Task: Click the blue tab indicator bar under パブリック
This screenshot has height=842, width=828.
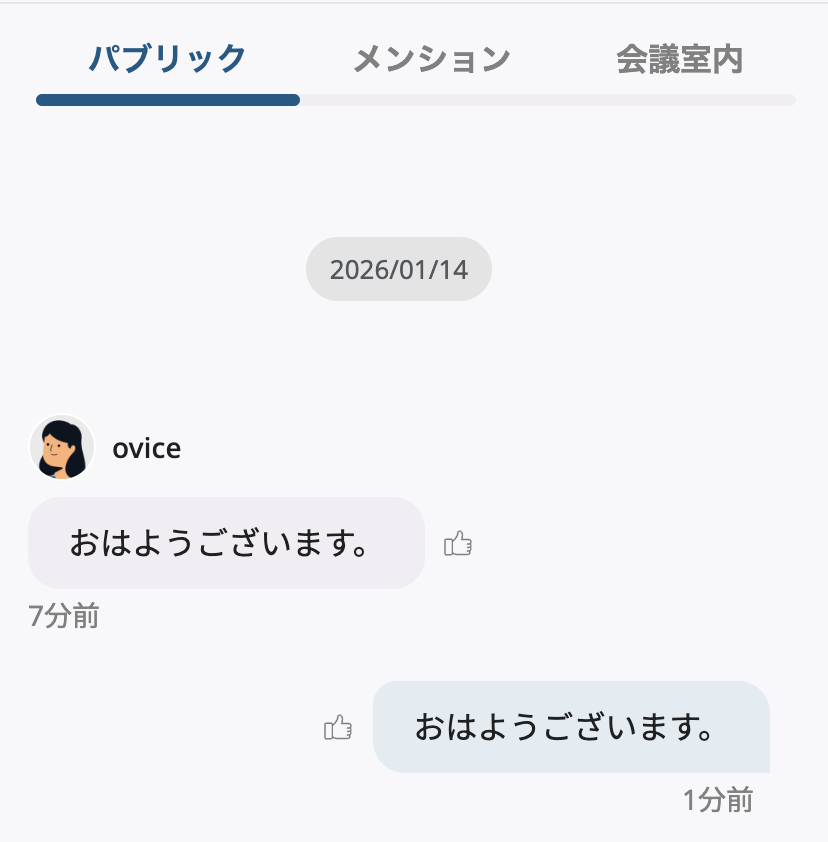Action: pos(166,99)
